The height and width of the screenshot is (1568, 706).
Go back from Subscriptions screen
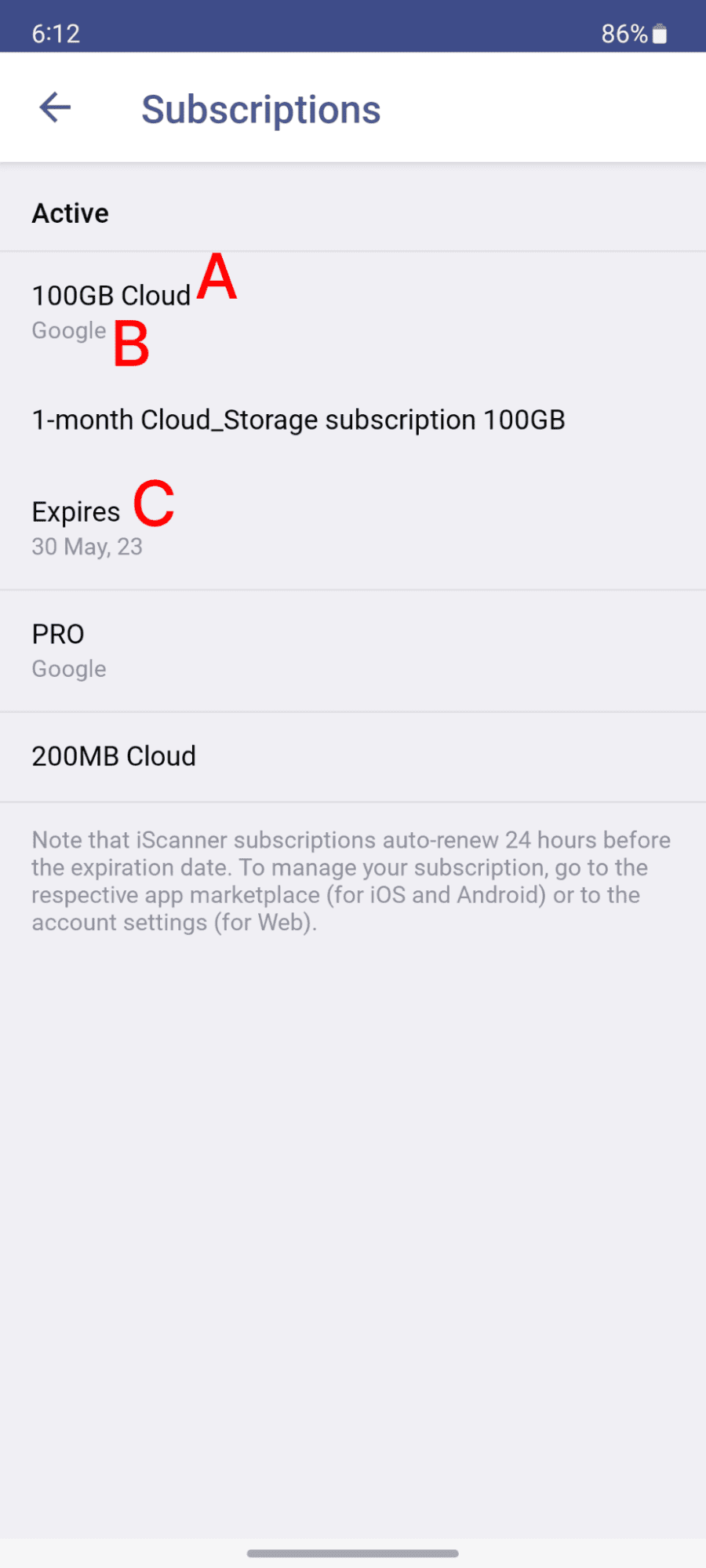click(x=55, y=108)
